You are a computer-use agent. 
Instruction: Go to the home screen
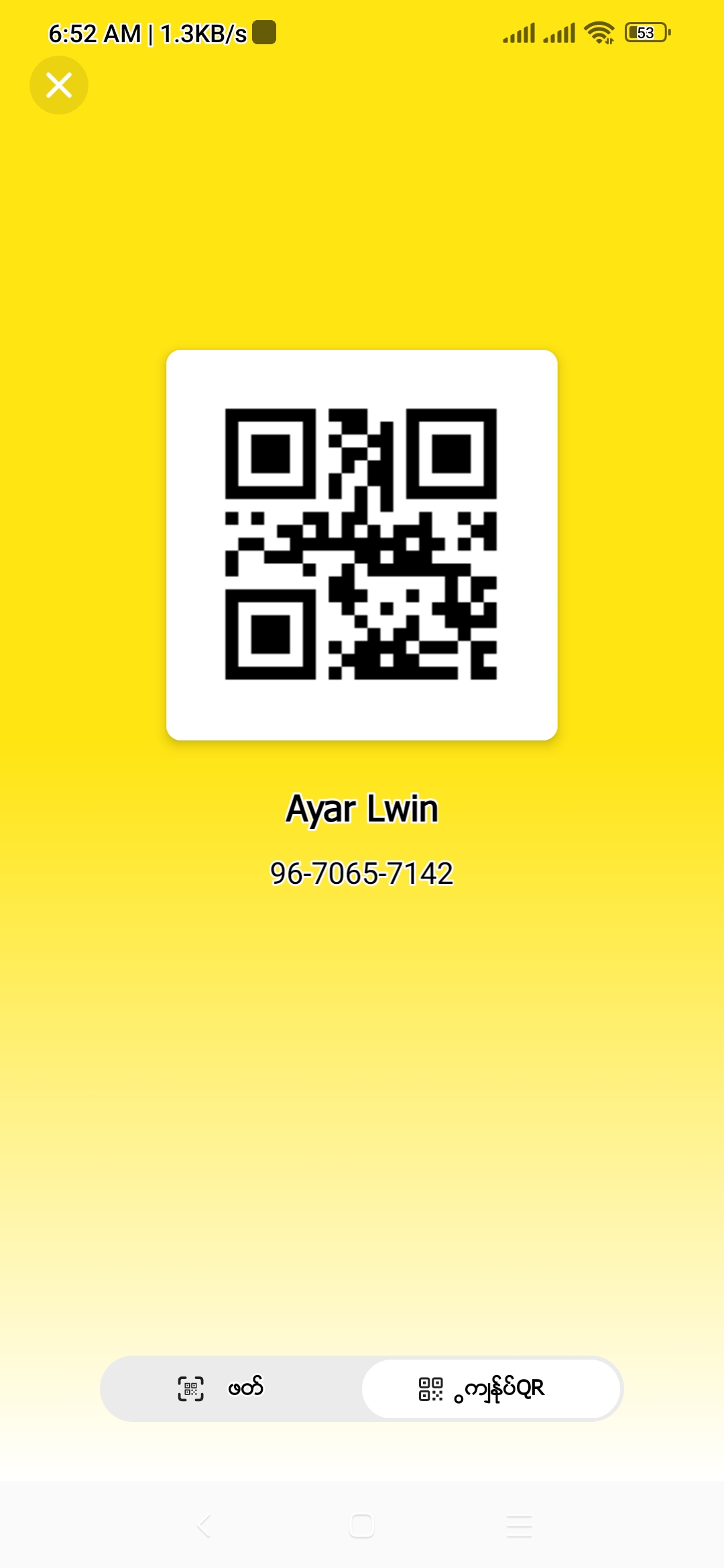362,1526
